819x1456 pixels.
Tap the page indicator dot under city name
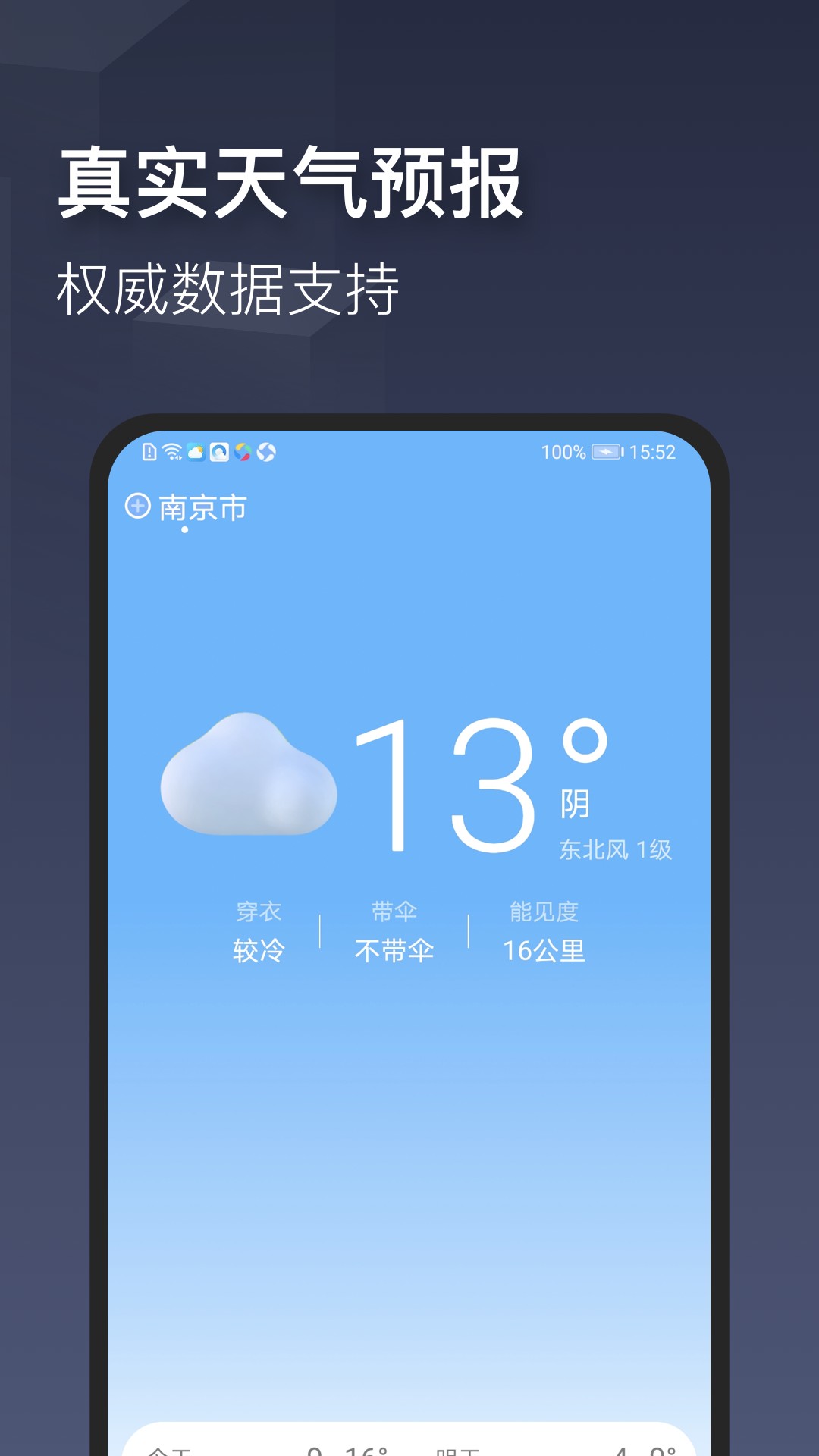(184, 531)
